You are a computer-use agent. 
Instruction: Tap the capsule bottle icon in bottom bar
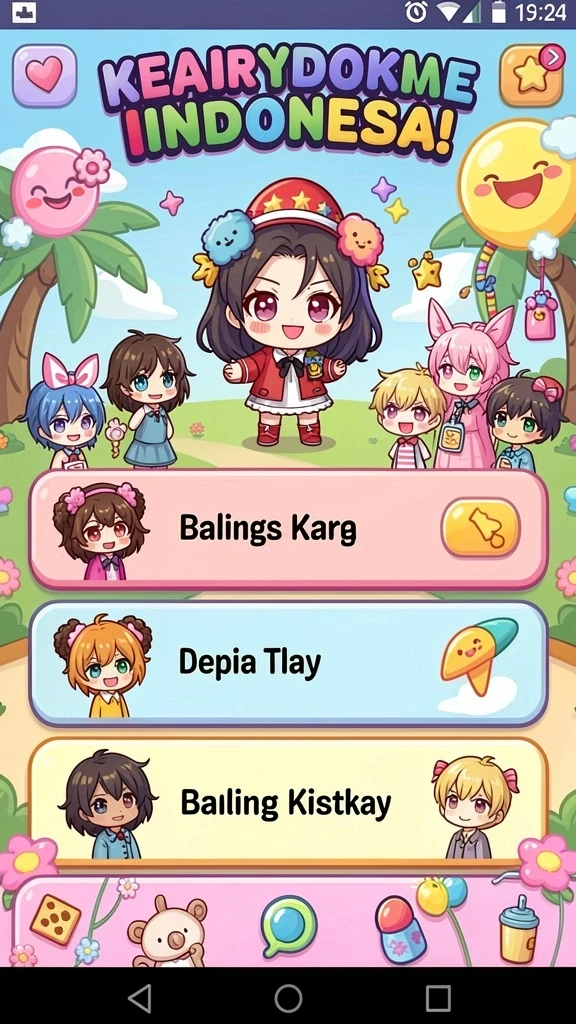coord(401,929)
